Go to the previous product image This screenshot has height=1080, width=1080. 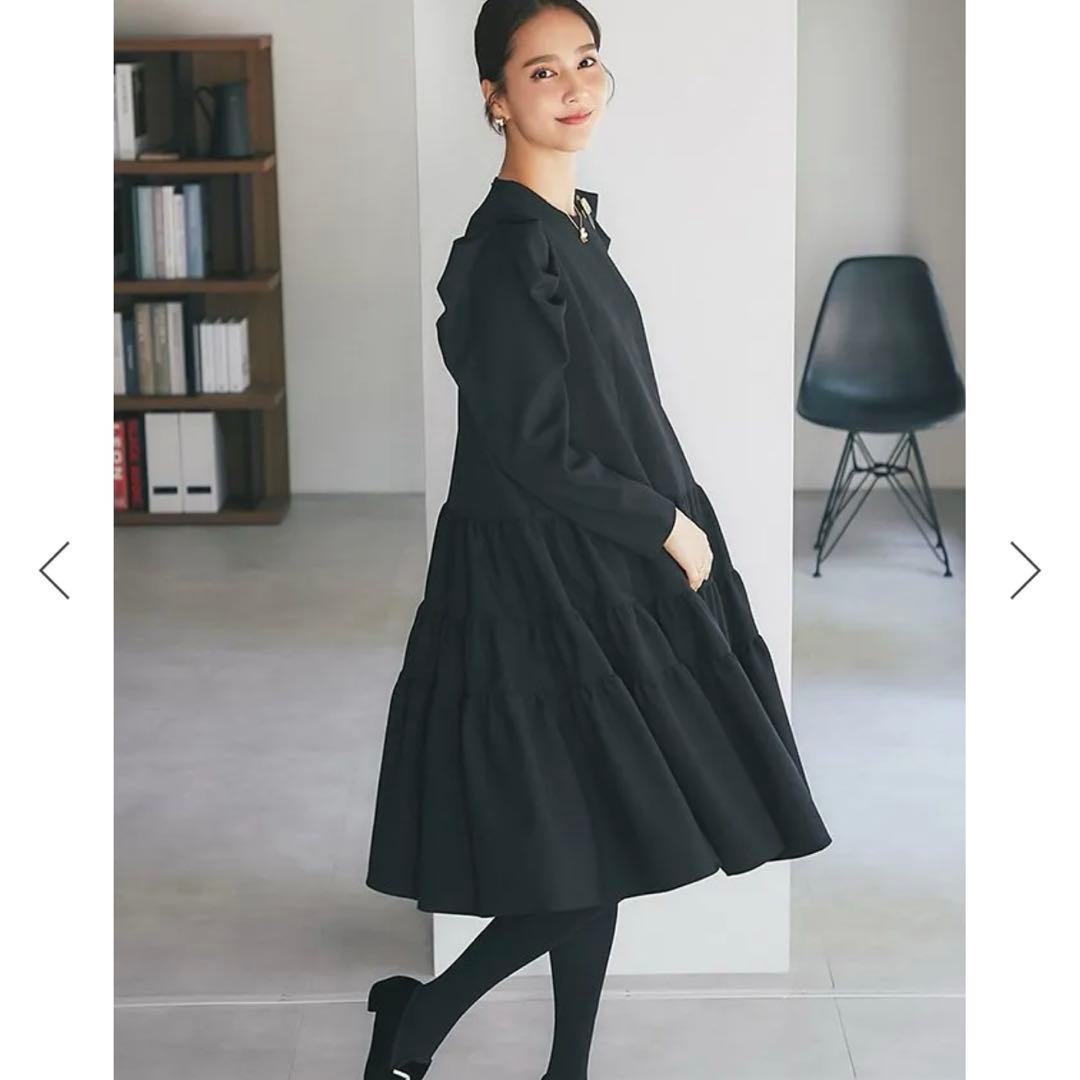(x=54, y=570)
